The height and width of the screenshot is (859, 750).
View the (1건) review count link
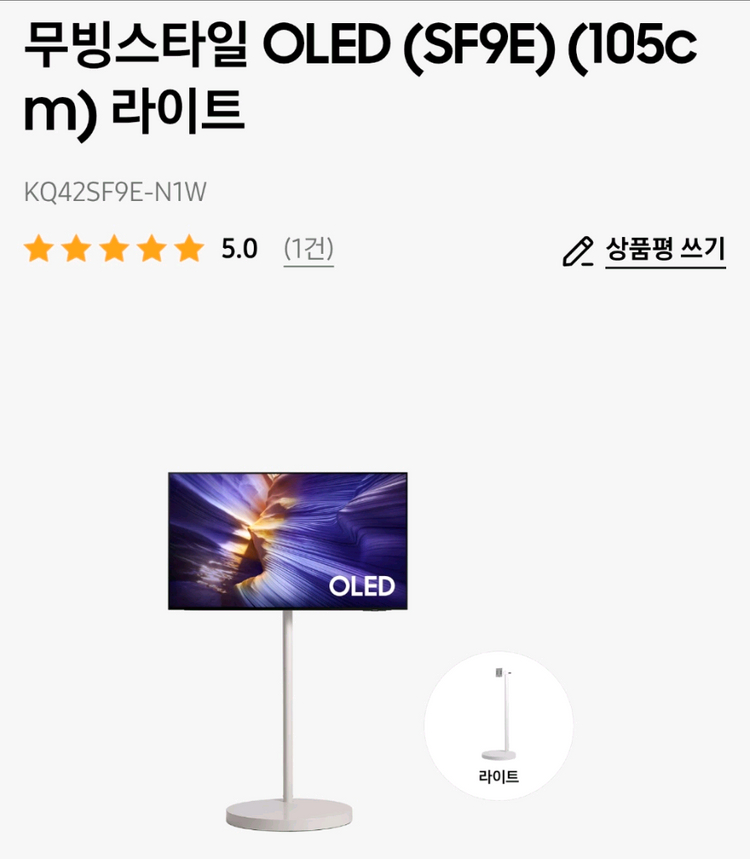tap(308, 249)
